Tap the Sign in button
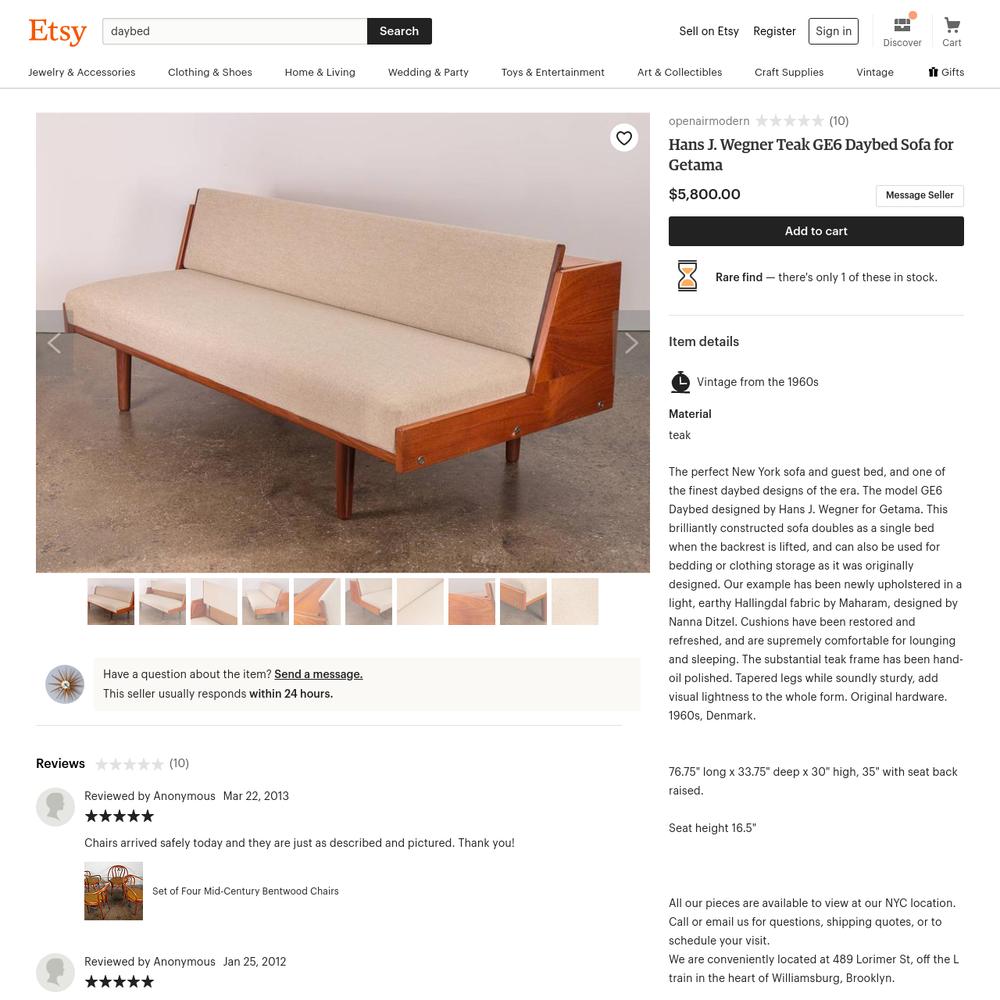1000x1000 pixels. point(833,31)
